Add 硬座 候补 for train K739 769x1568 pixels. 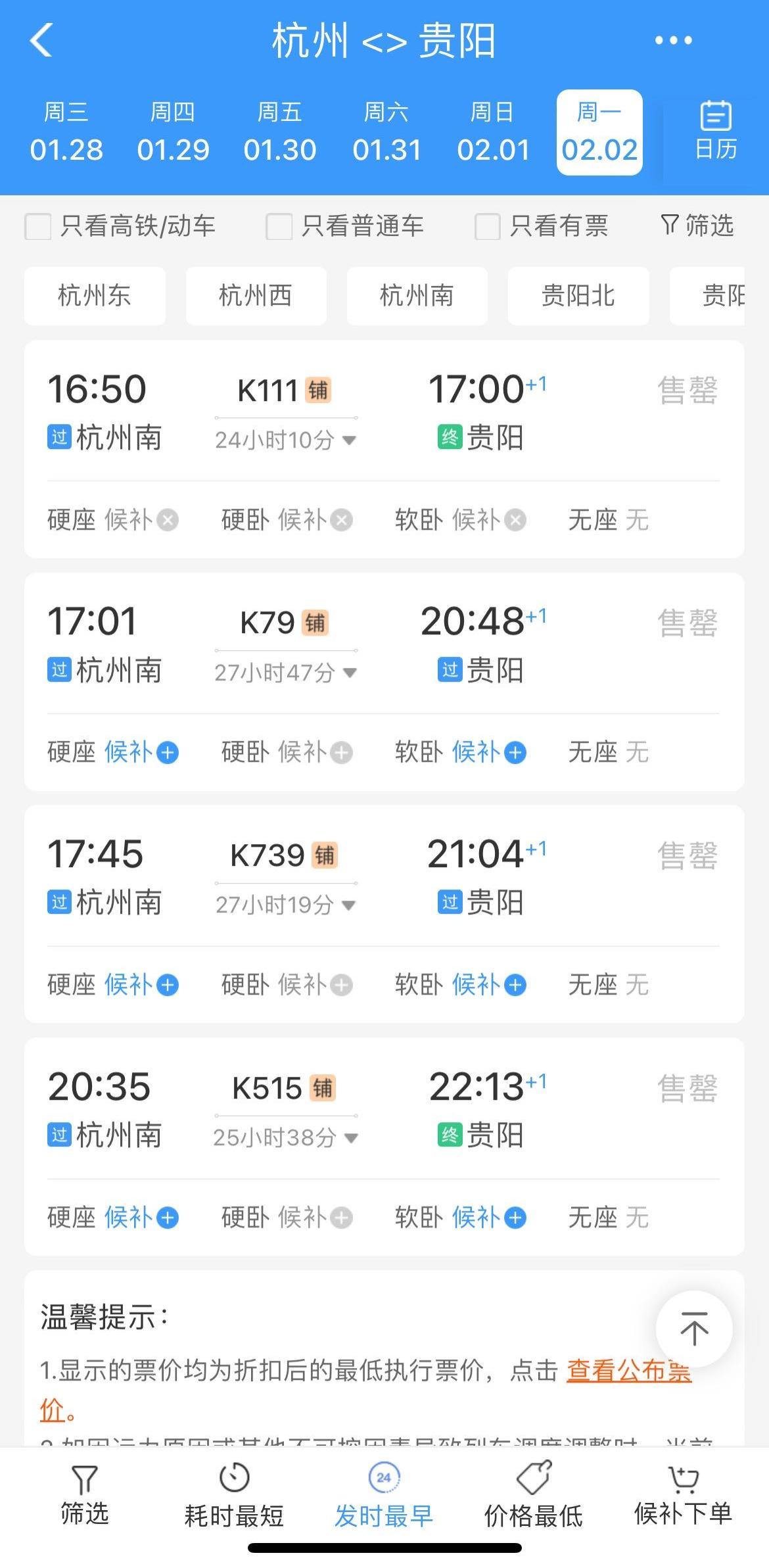click(168, 985)
